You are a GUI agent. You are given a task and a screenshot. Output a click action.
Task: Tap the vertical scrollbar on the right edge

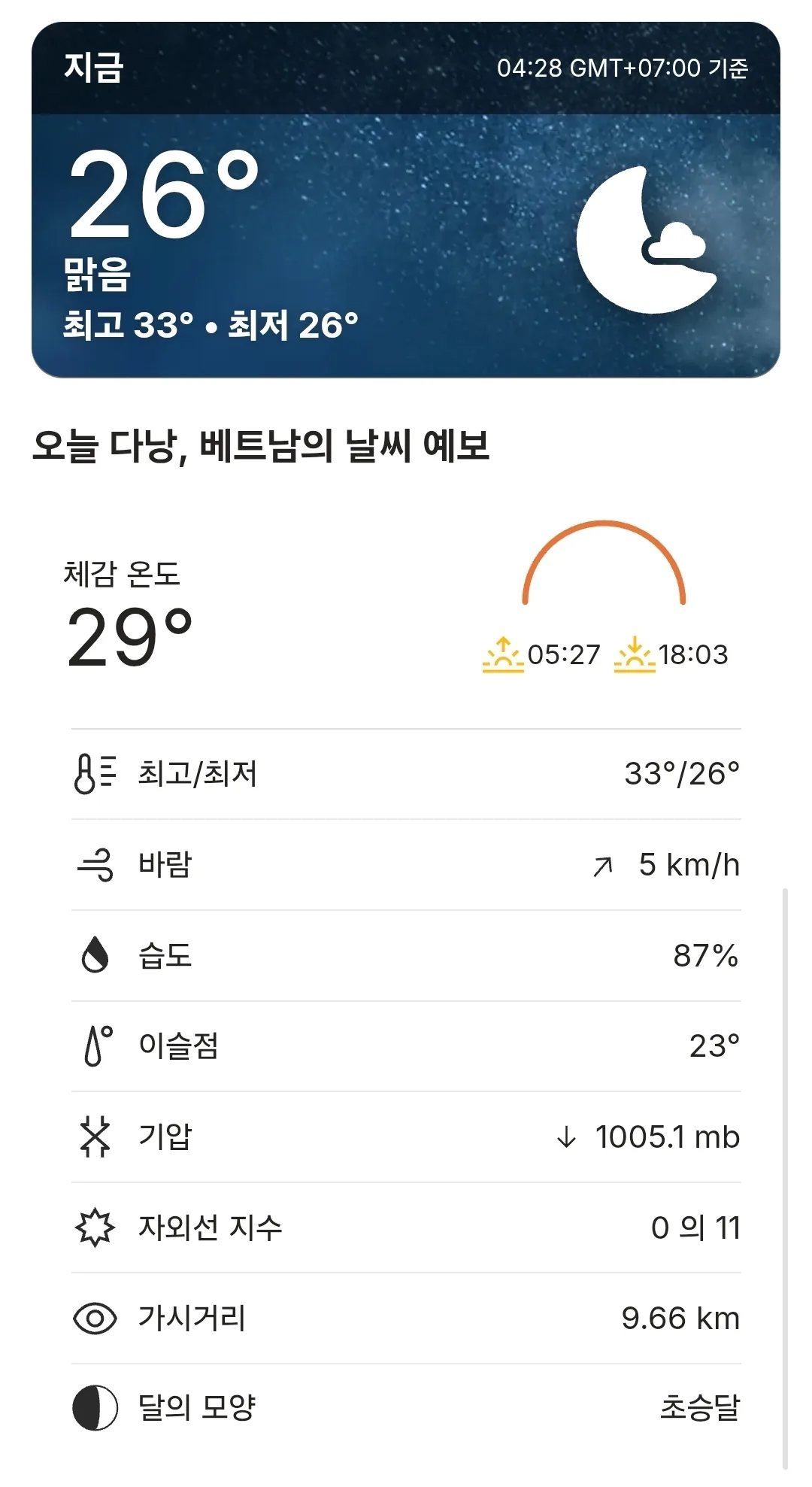785,1178
